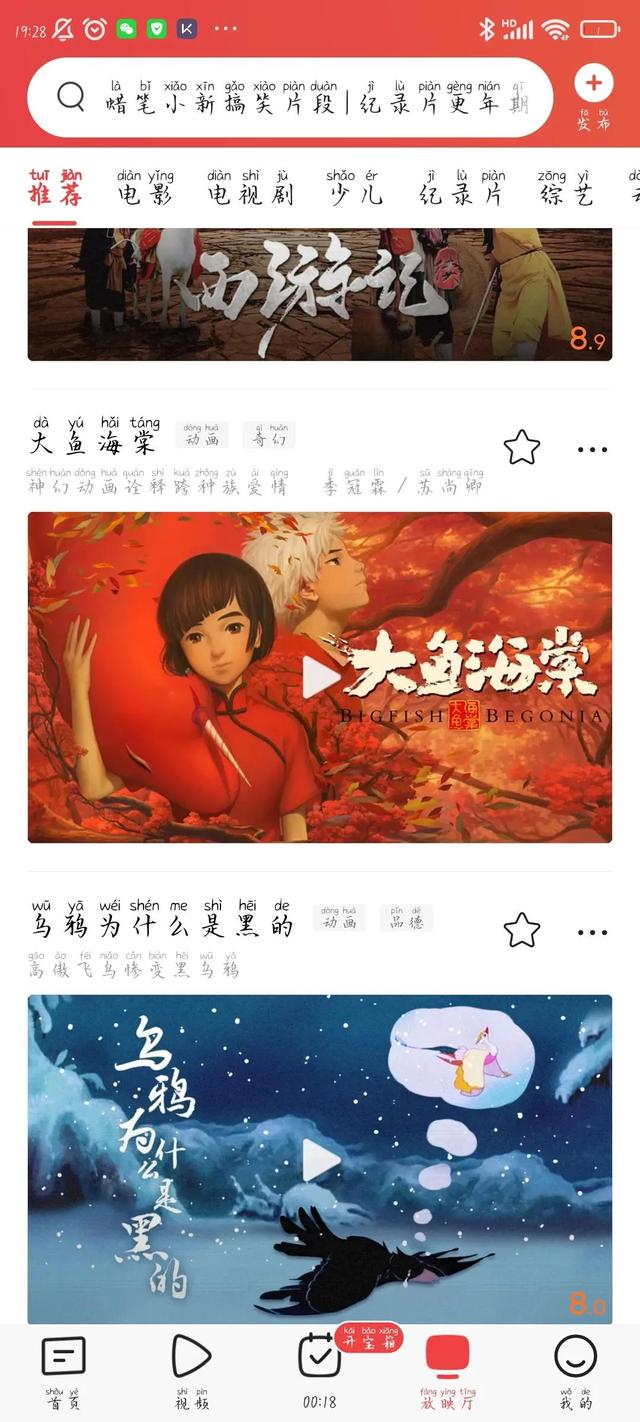Switch to the 视频 bottom tab
Image resolution: width=640 pixels, height=1422 pixels.
pyautogui.click(x=192, y=1371)
